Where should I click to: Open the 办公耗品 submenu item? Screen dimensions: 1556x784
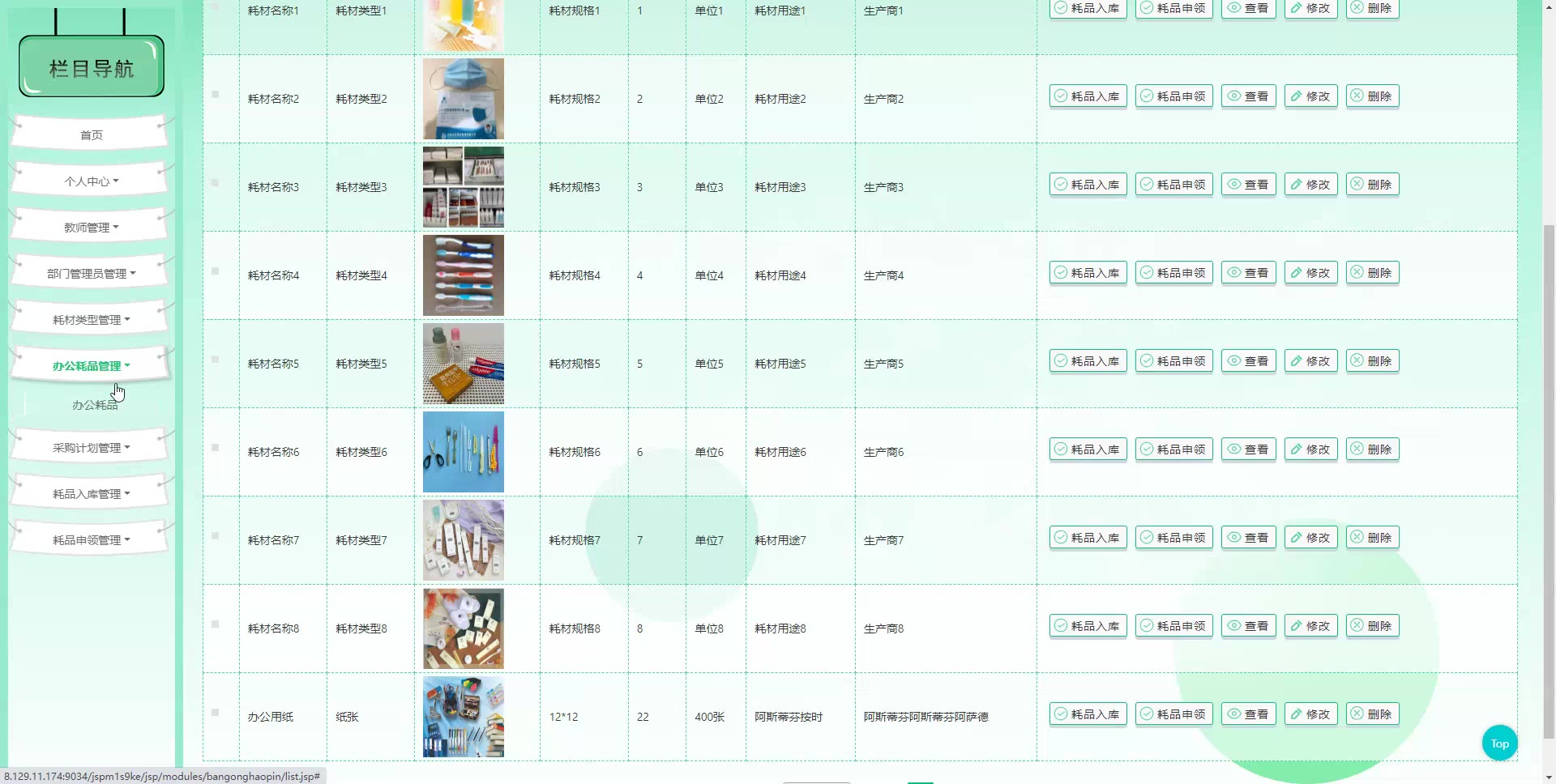click(95, 404)
